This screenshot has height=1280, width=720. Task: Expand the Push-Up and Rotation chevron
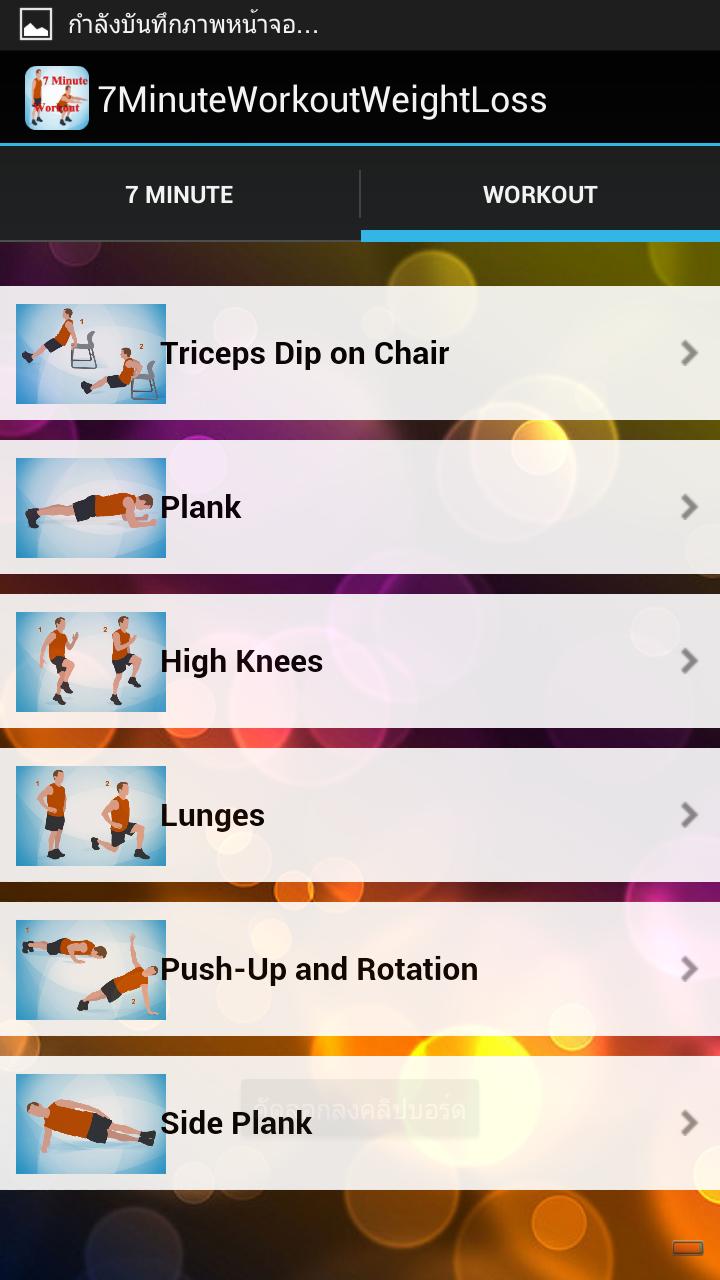click(x=690, y=969)
